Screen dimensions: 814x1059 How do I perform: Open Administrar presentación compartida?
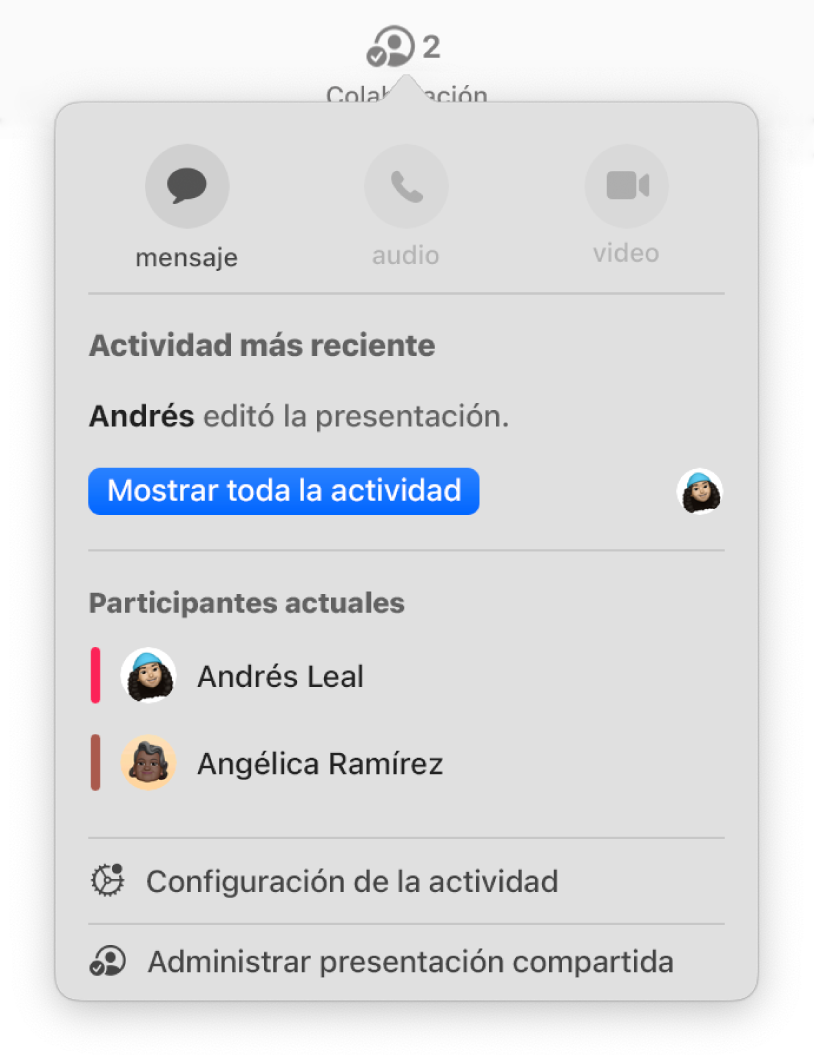pyautogui.click(x=410, y=962)
